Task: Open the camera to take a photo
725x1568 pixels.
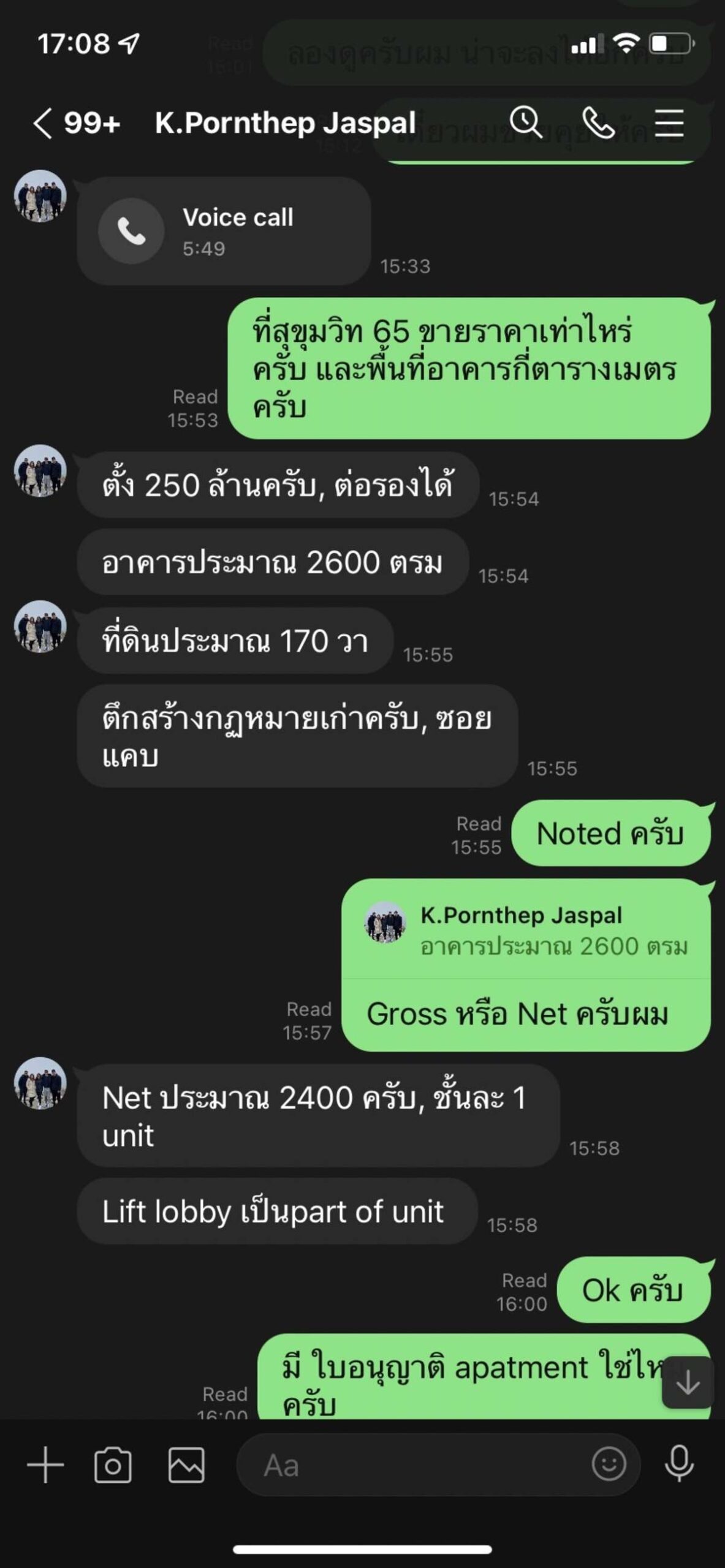Action: tap(113, 1465)
